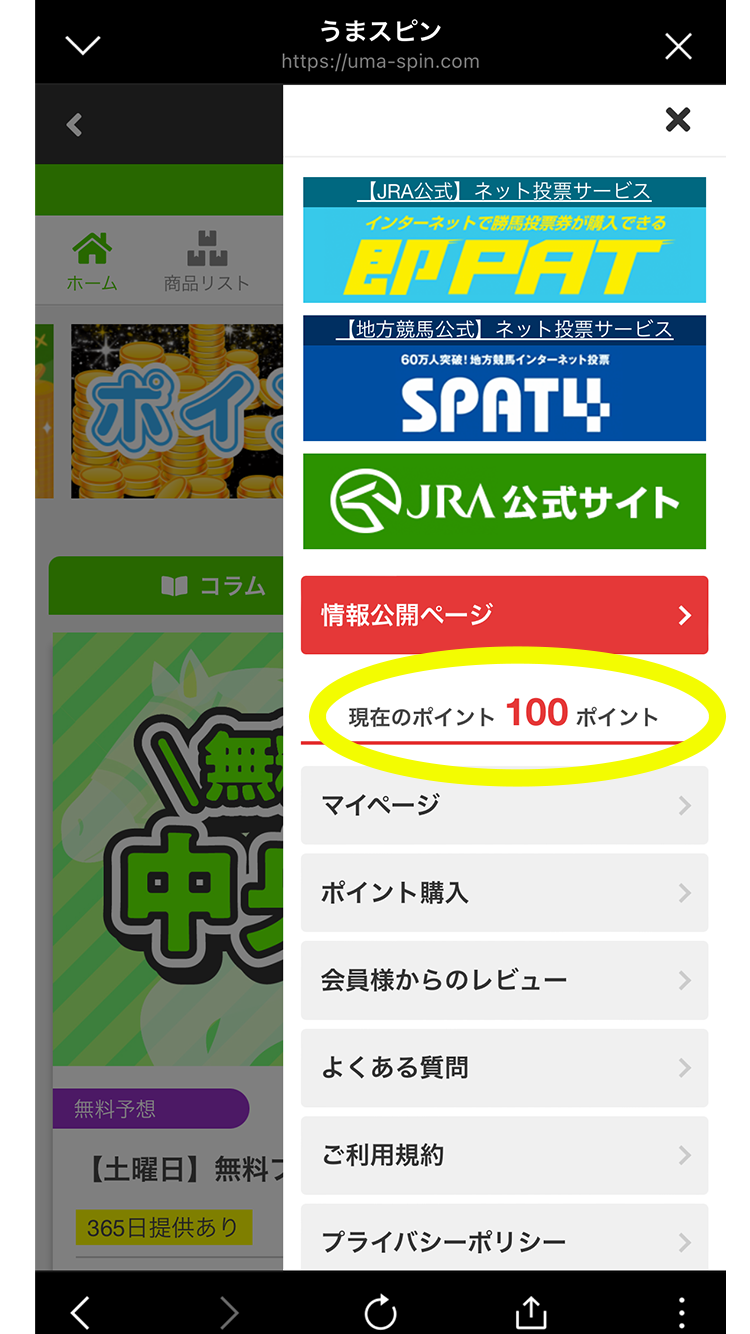Go to マイページ
This screenshot has width=750, height=1334.
[x=504, y=805]
